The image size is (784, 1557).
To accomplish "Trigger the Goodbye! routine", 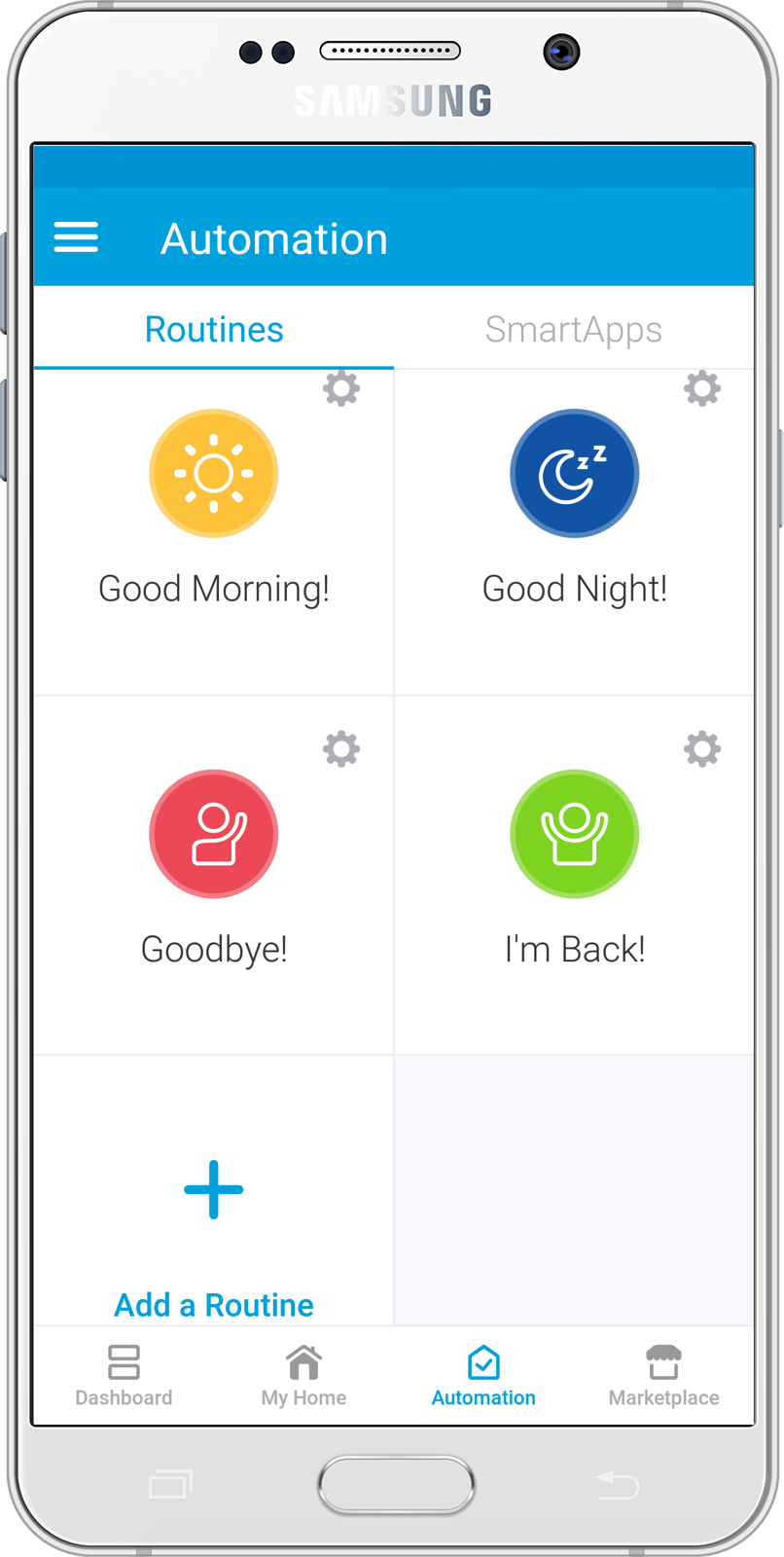I will click(x=214, y=834).
